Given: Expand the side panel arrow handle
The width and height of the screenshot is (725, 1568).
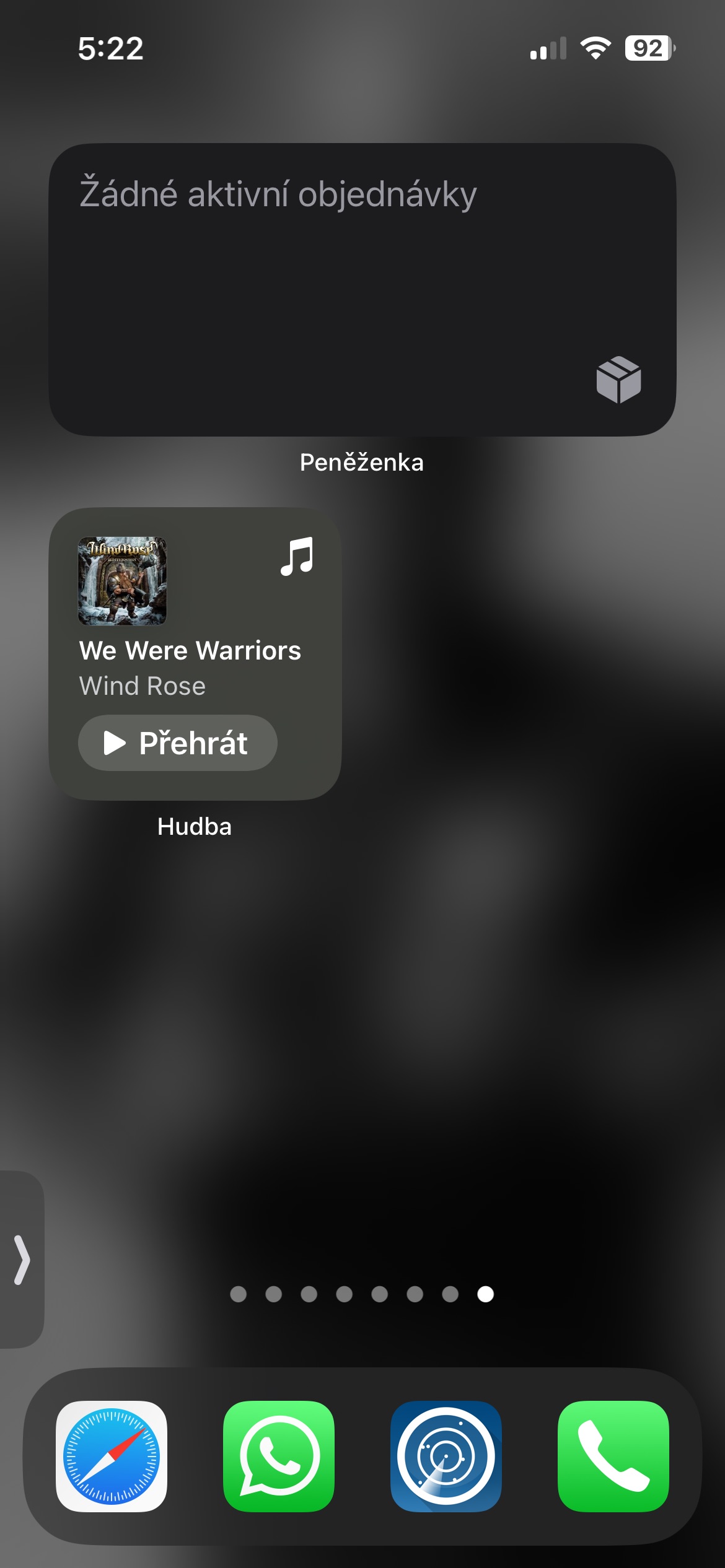Looking at the screenshot, I should pos(22,1260).
